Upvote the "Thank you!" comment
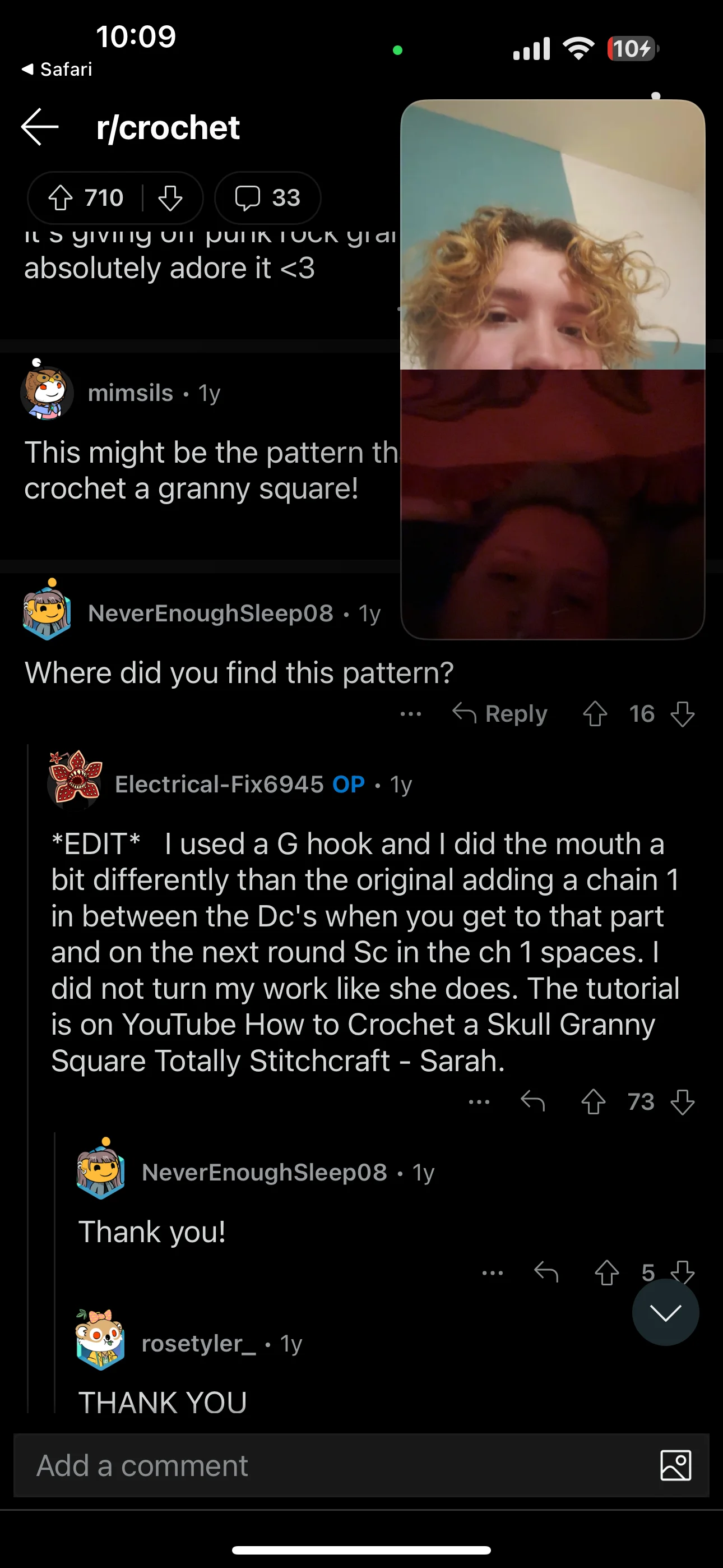 607,1272
